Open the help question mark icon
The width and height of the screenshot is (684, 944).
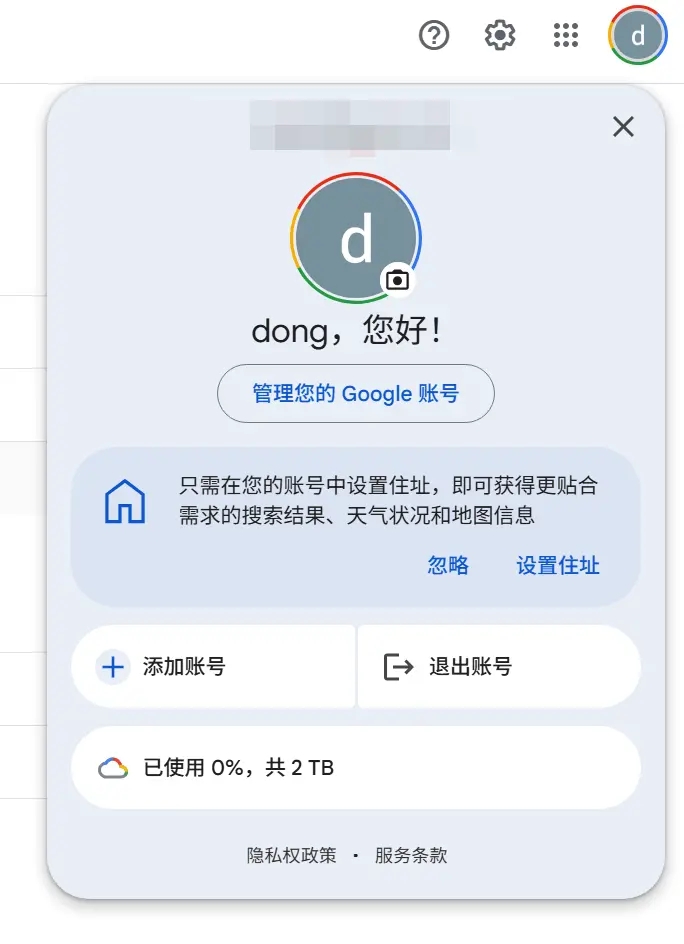tap(434, 36)
